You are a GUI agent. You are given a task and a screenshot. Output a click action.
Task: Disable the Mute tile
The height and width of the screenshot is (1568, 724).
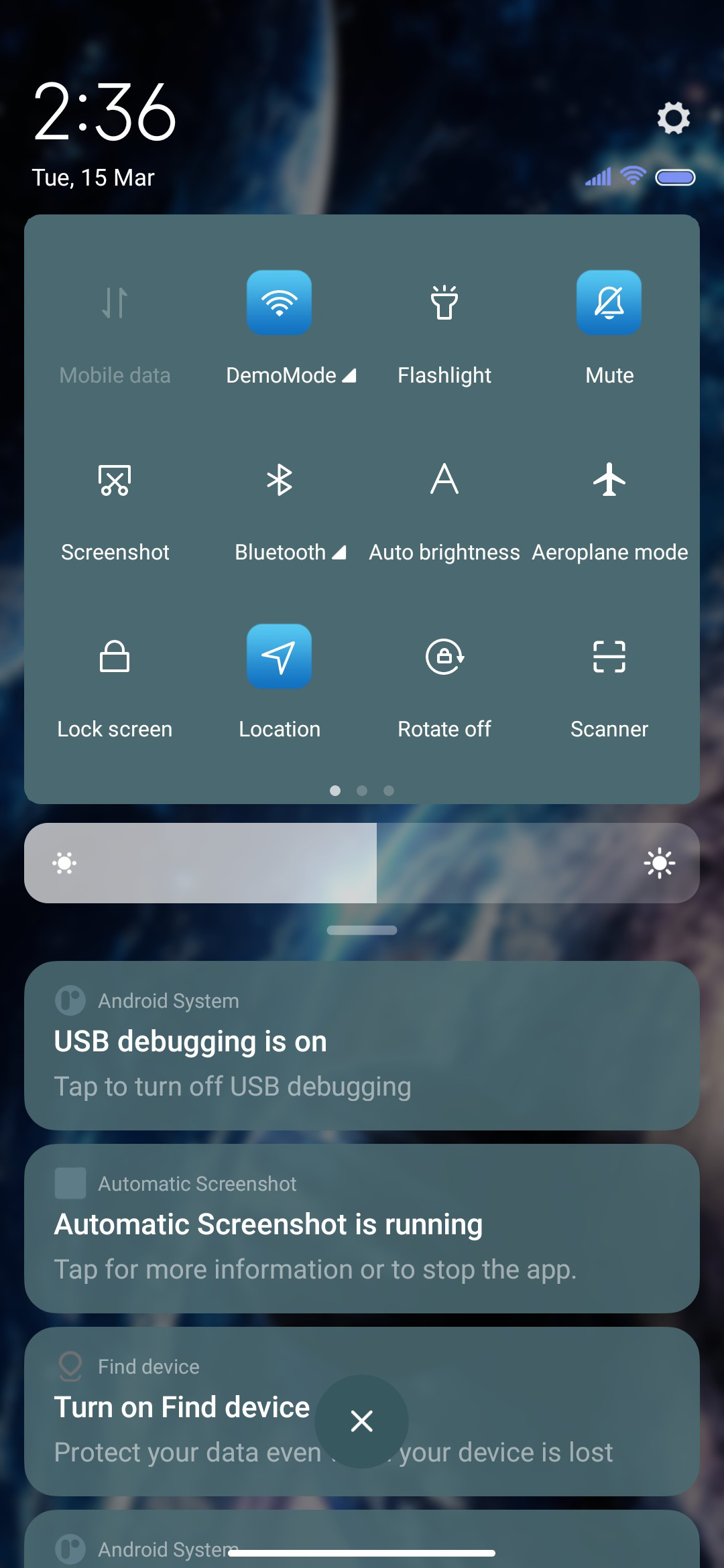point(609,303)
